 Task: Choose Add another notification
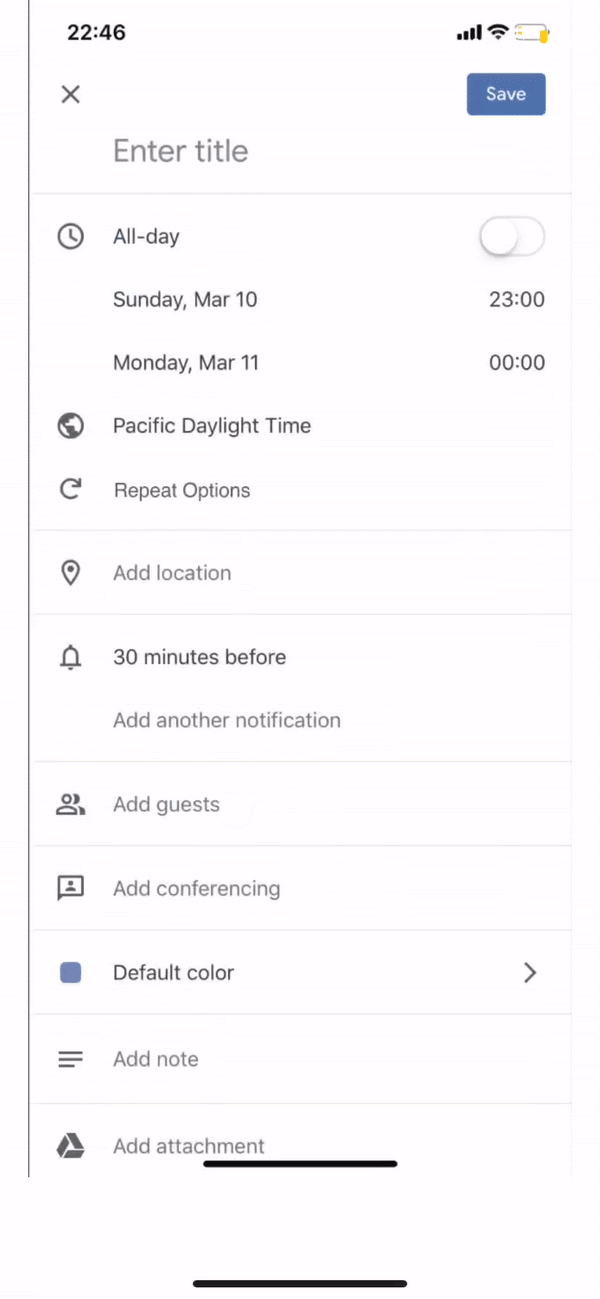[227, 720]
